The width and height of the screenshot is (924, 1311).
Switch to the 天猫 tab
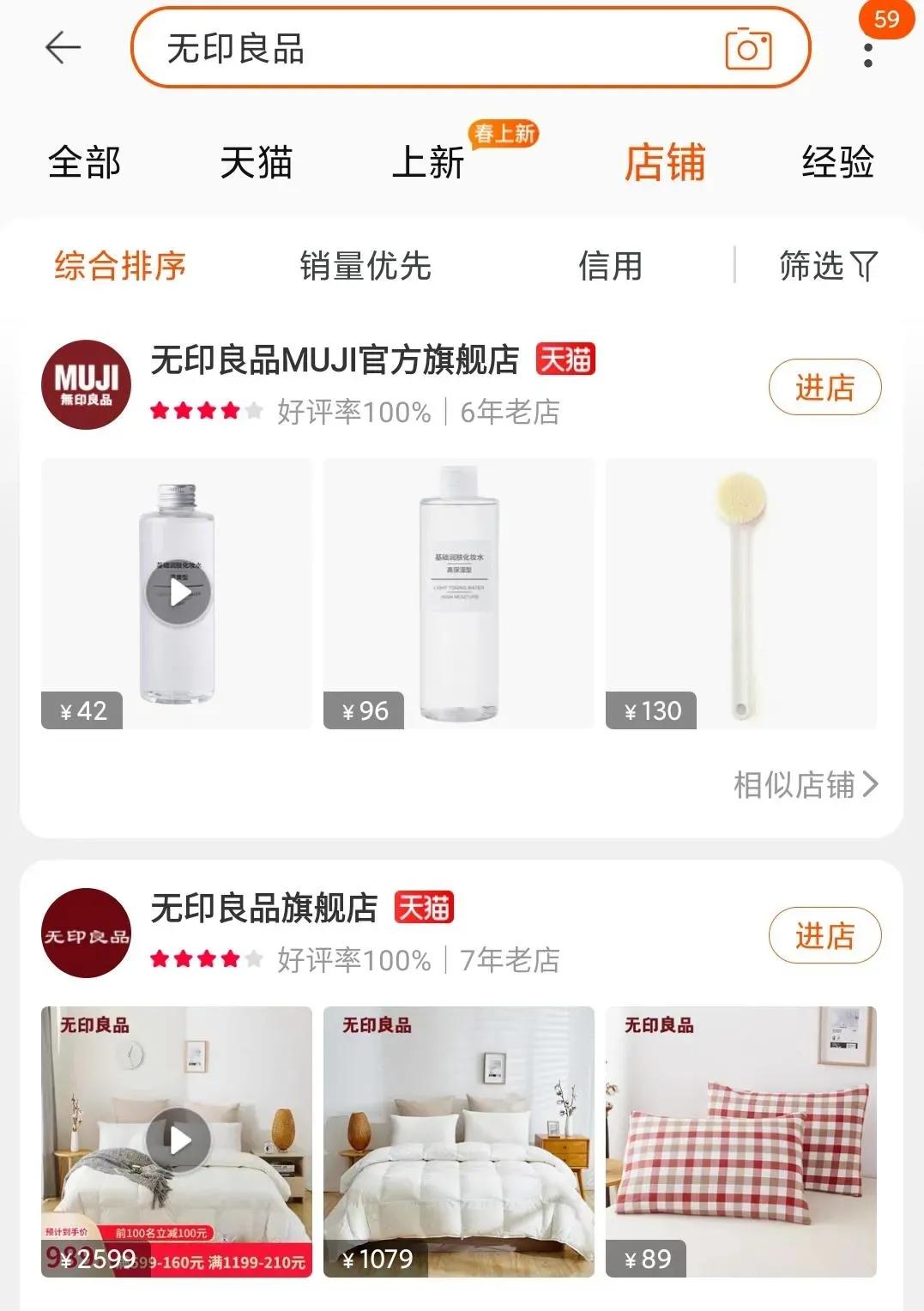coord(257,163)
